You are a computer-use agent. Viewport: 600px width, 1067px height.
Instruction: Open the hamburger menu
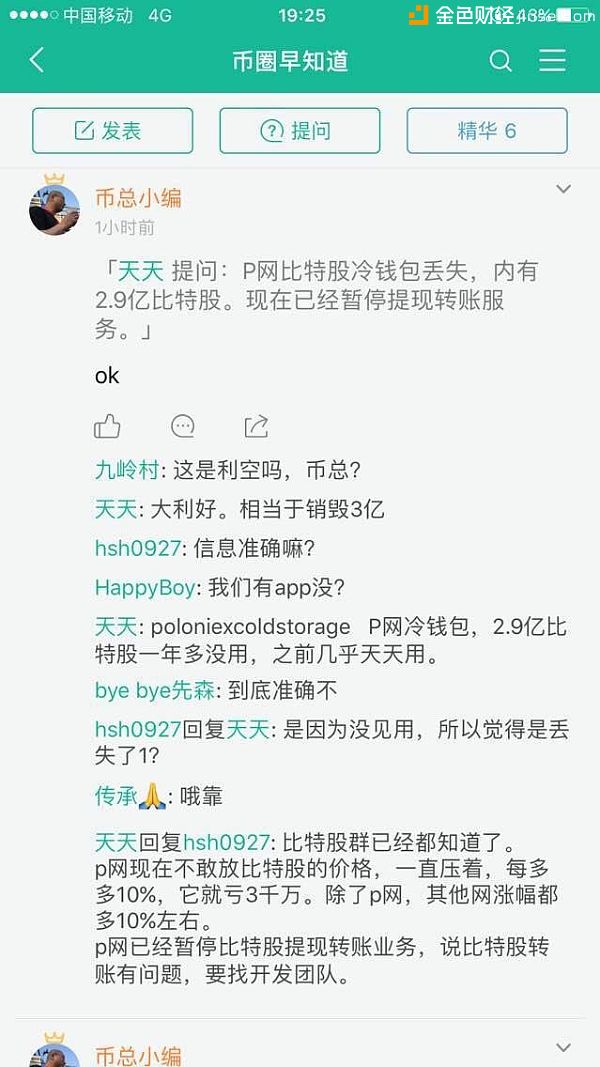552,61
